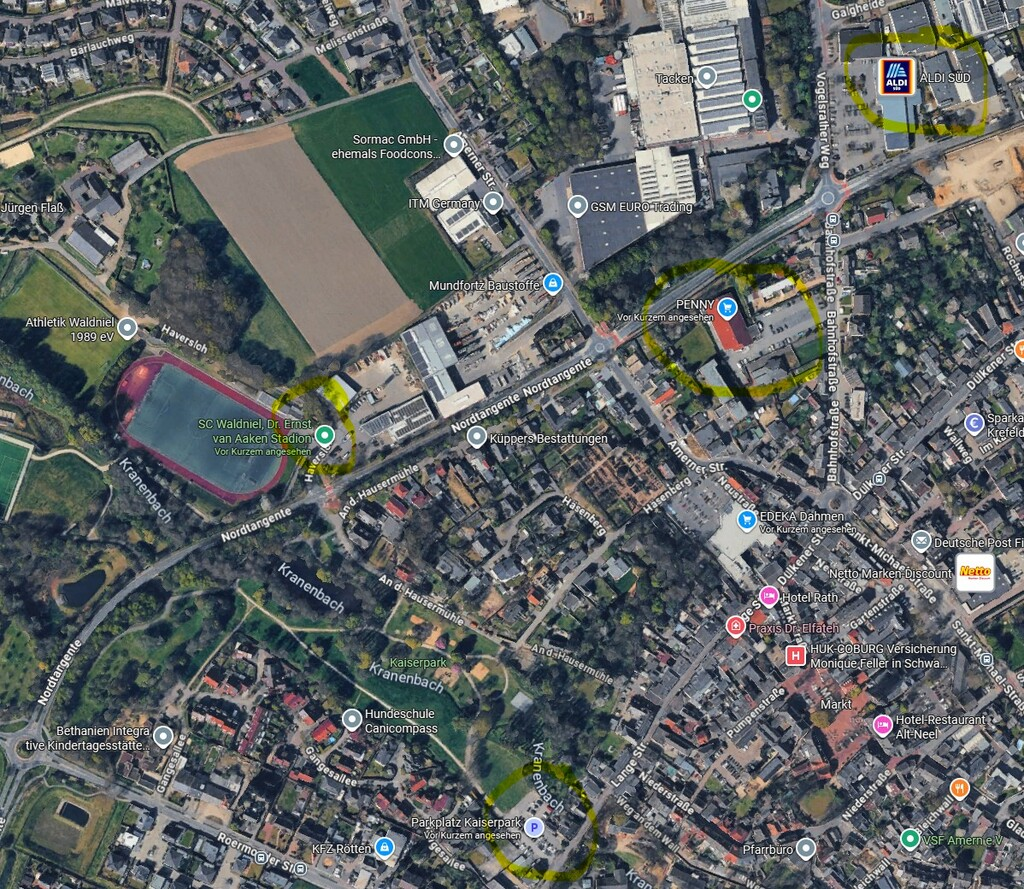Select the Bethanien Integrative Kindertagesstätte pin
Screen dimensions: 1024x889
pyautogui.click(x=163, y=737)
